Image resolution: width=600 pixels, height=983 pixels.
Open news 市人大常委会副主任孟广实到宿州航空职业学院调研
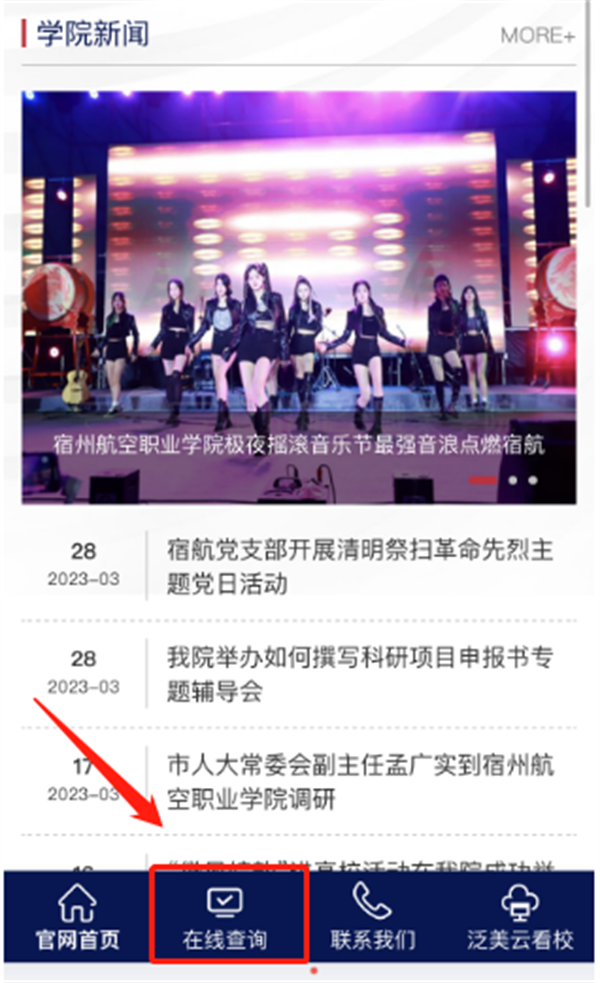coord(360,782)
